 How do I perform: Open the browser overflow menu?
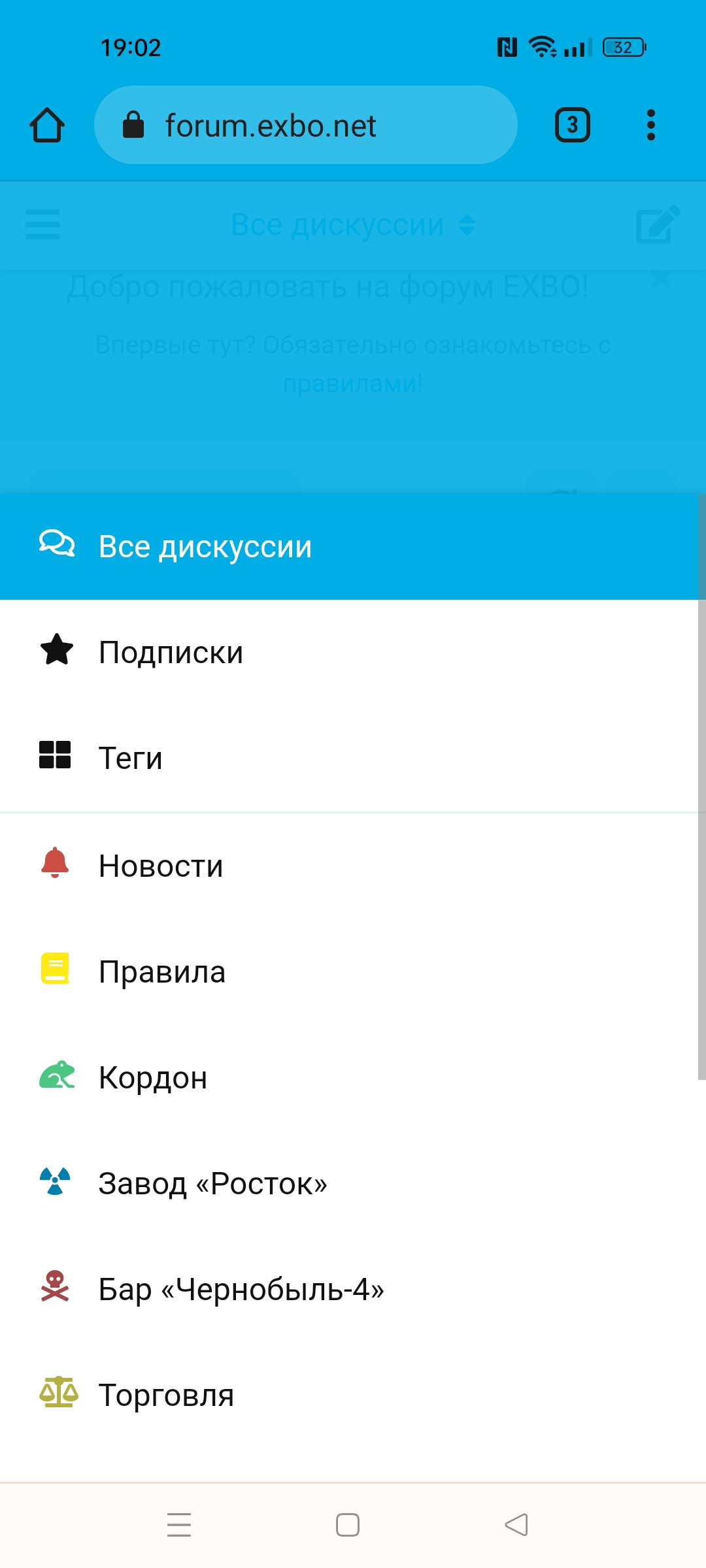(x=650, y=125)
